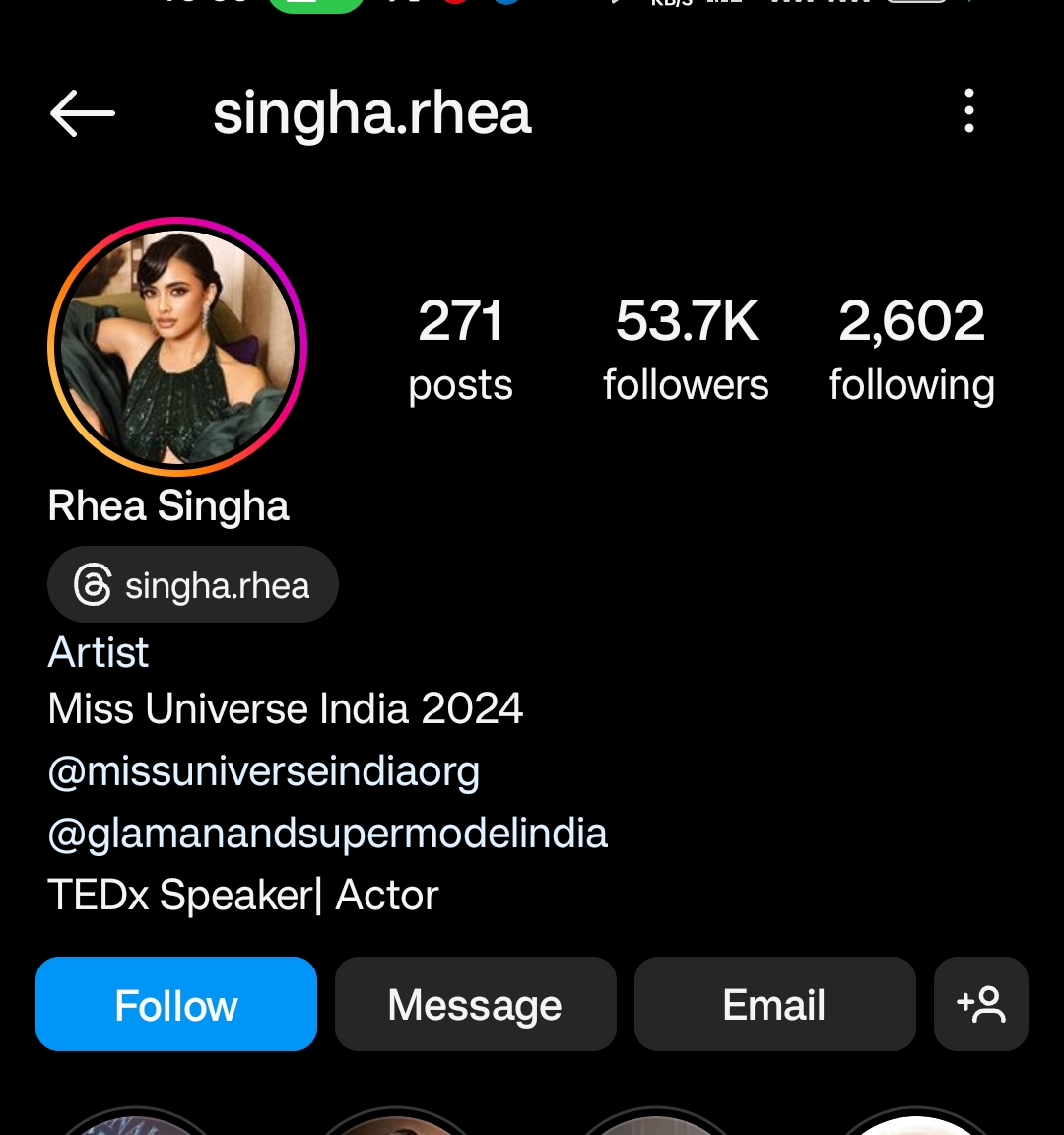Follow Rhea Singha
1064x1135 pixels.
click(x=176, y=1005)
